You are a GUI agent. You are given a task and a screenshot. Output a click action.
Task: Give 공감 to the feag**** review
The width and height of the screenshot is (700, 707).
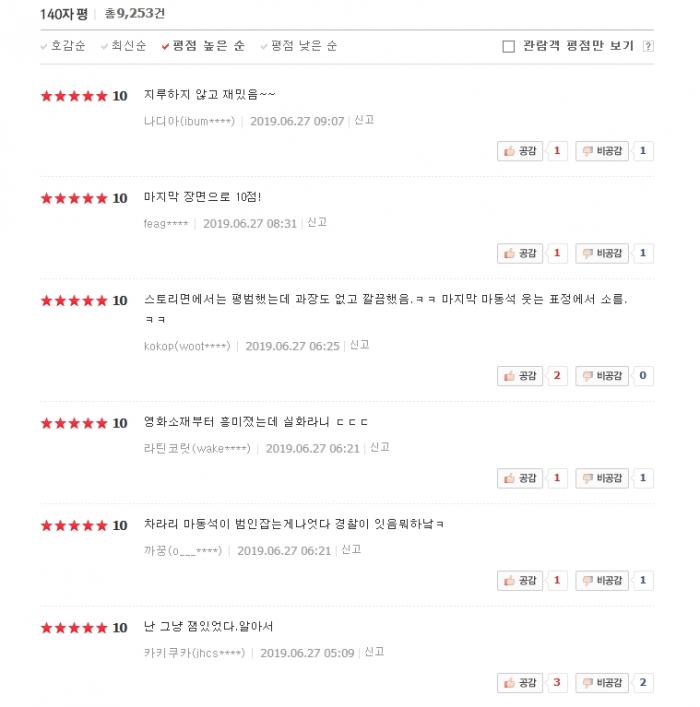click(521, 254)
